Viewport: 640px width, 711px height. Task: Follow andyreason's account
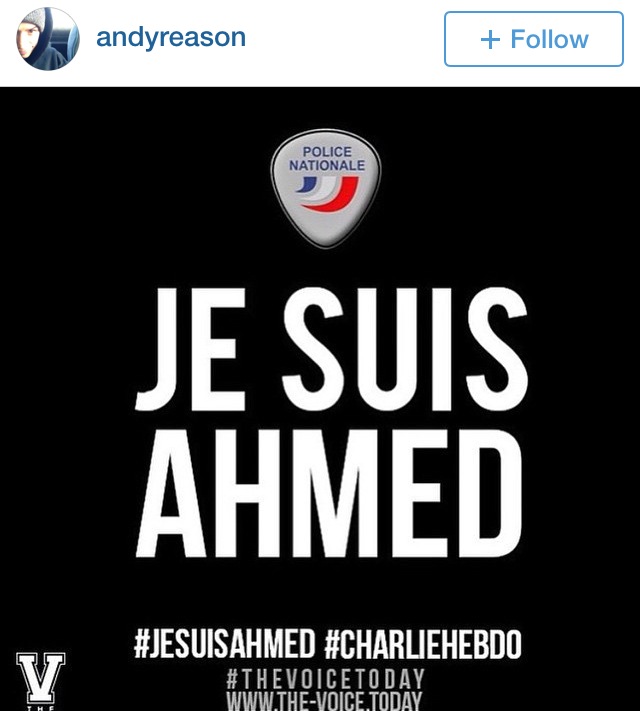[533, 40]
